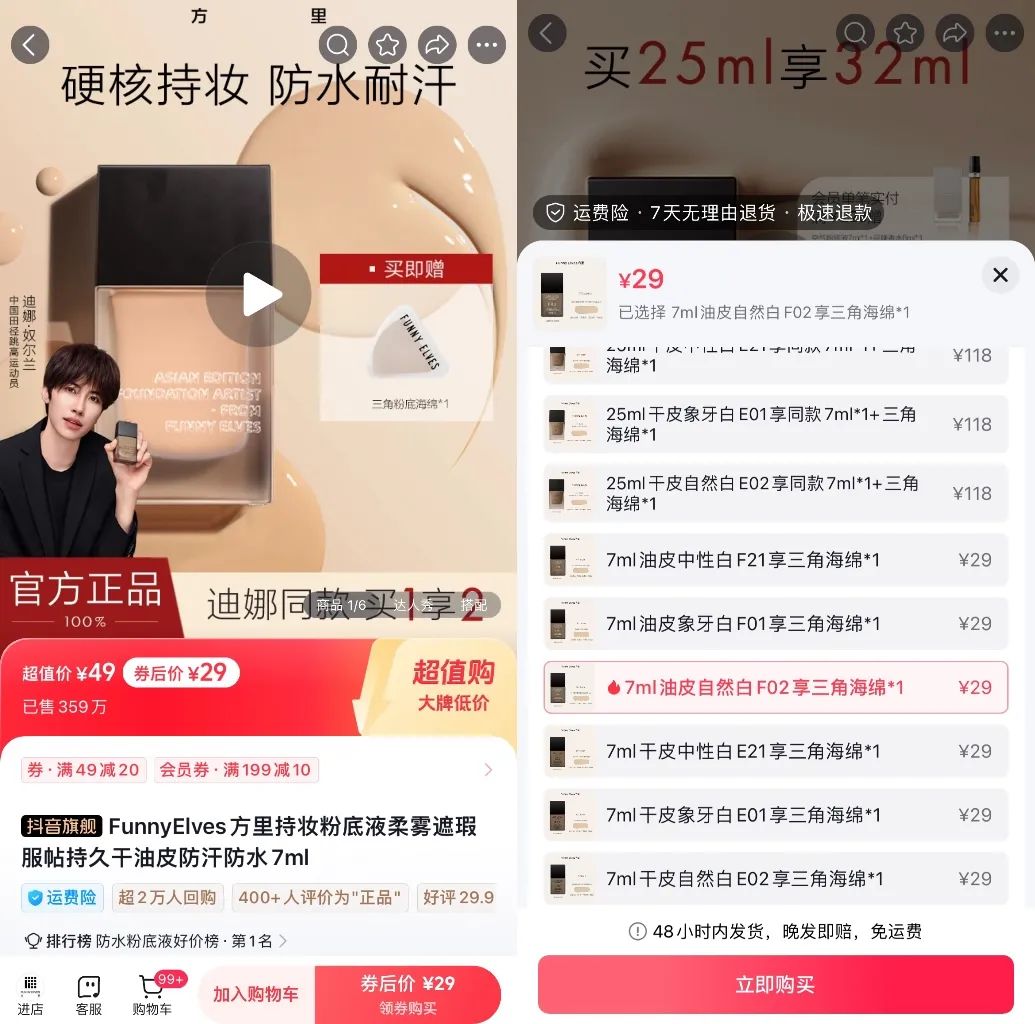Open the 购物车 shopping cart
This screenshot has height=1024, width=1035.
click(x=152, y=995)
